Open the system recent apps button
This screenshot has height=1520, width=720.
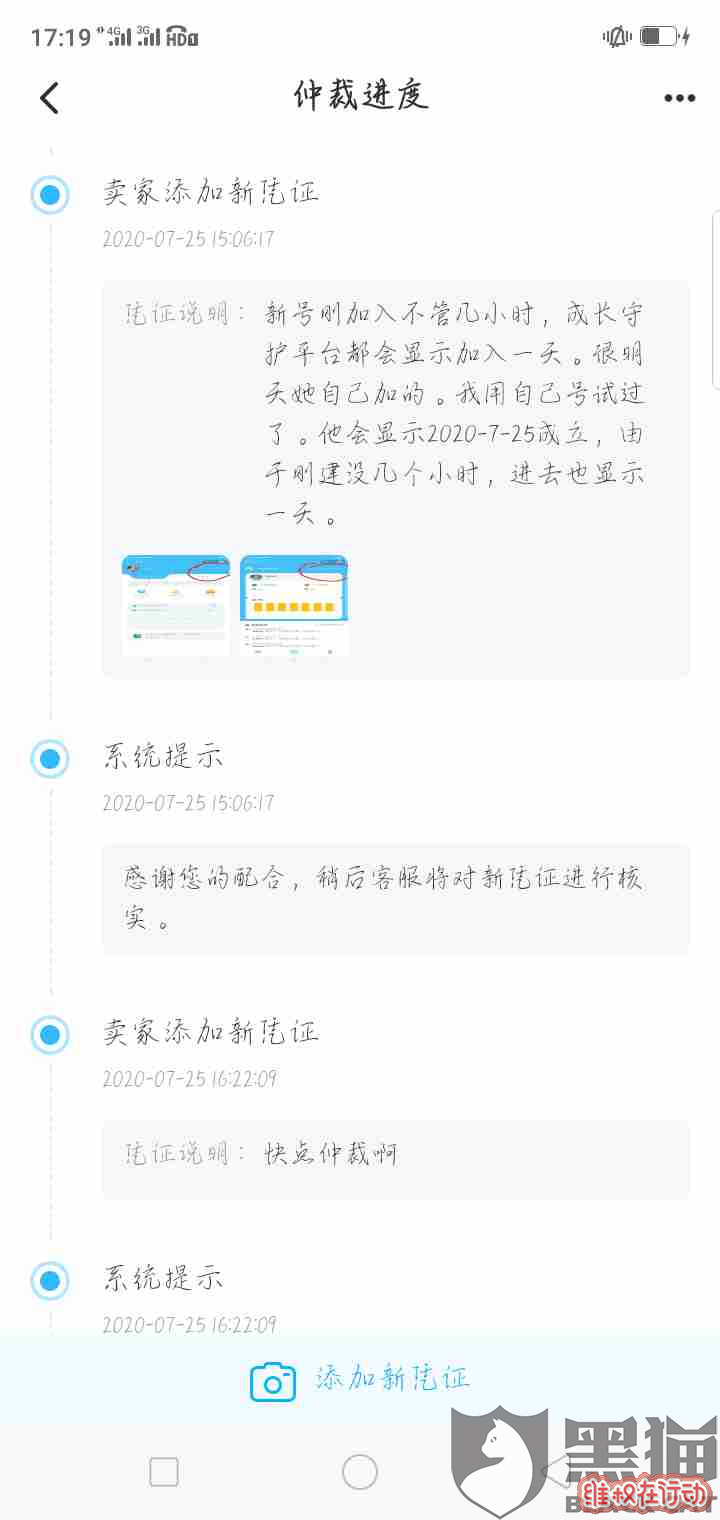(x=164, y=1472)
